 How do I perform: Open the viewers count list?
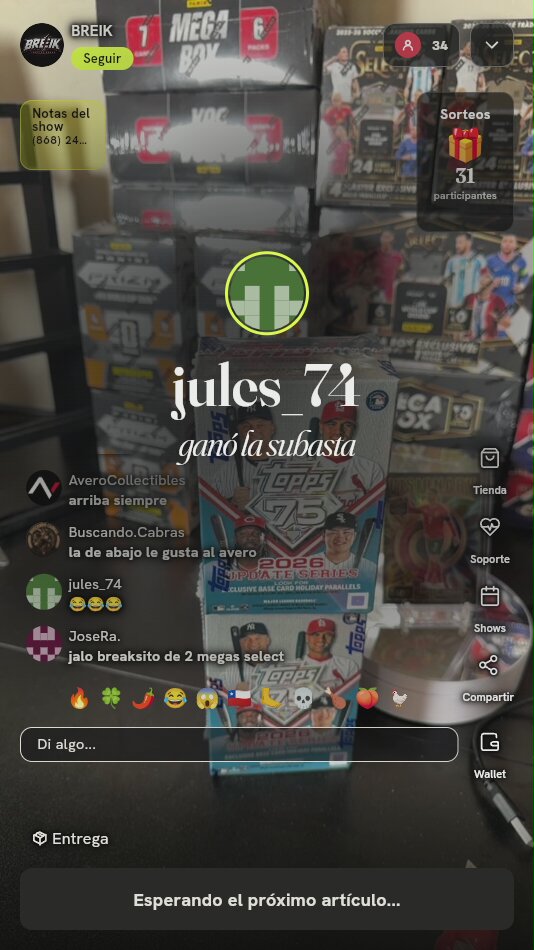point(421,45)
